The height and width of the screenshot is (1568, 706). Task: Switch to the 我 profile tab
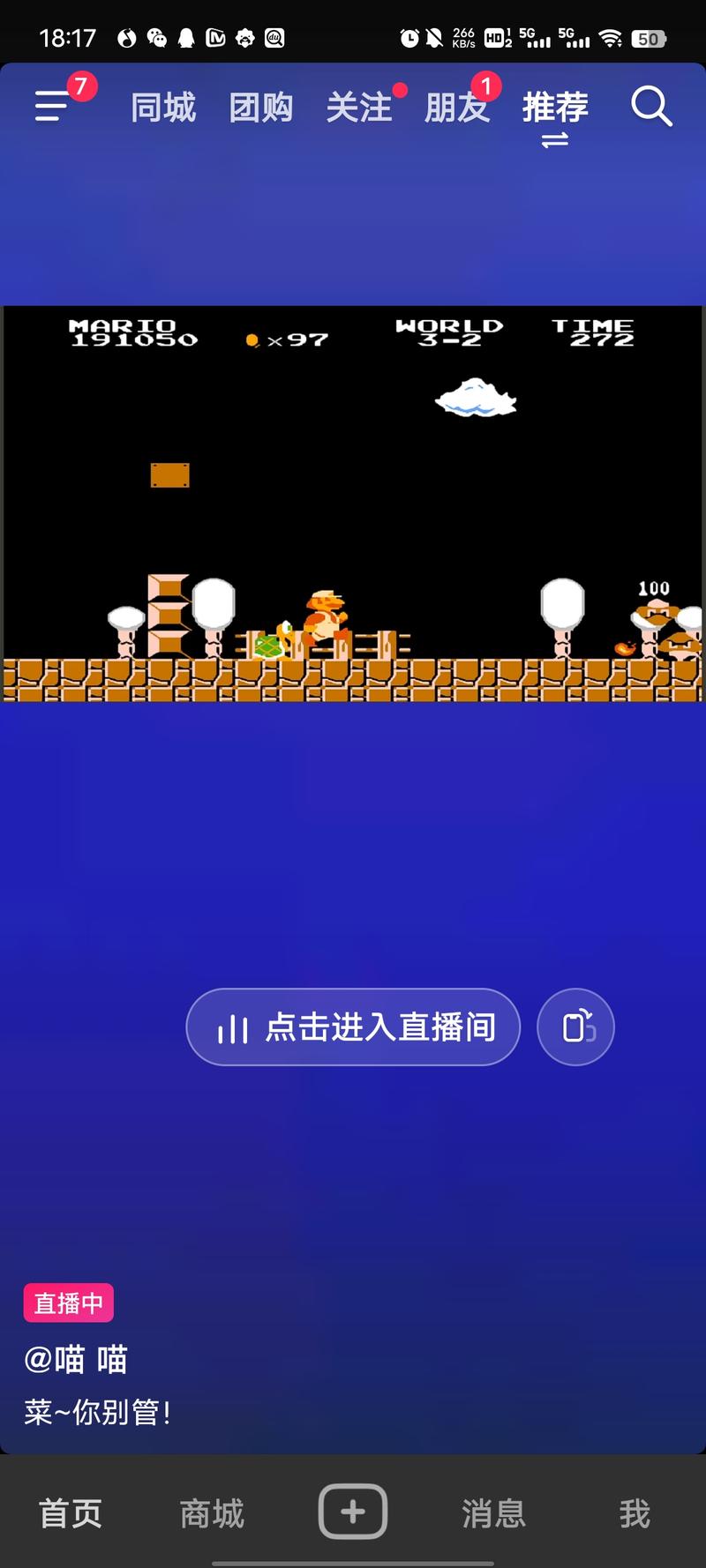point(635,1513)
